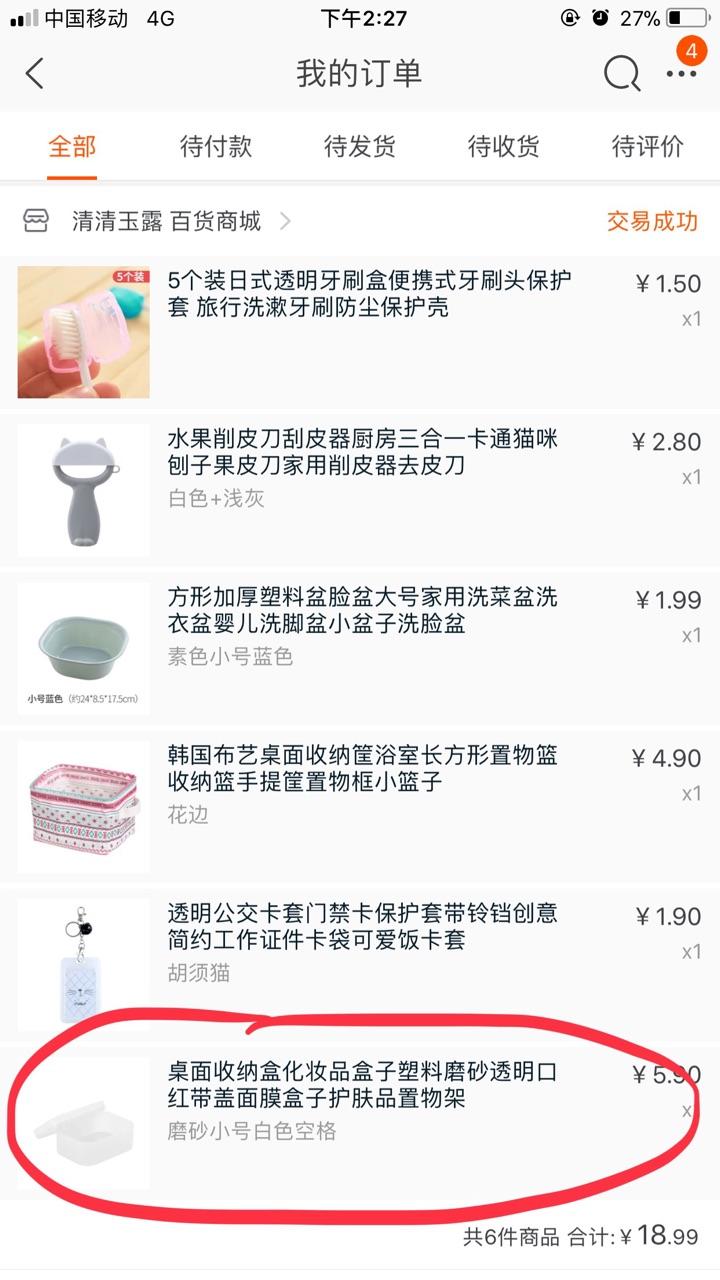View the 韩国布艺桌面收纳筐 order item
The image size is (720, 1280).
pyautogui.click(x=362, y=768)
